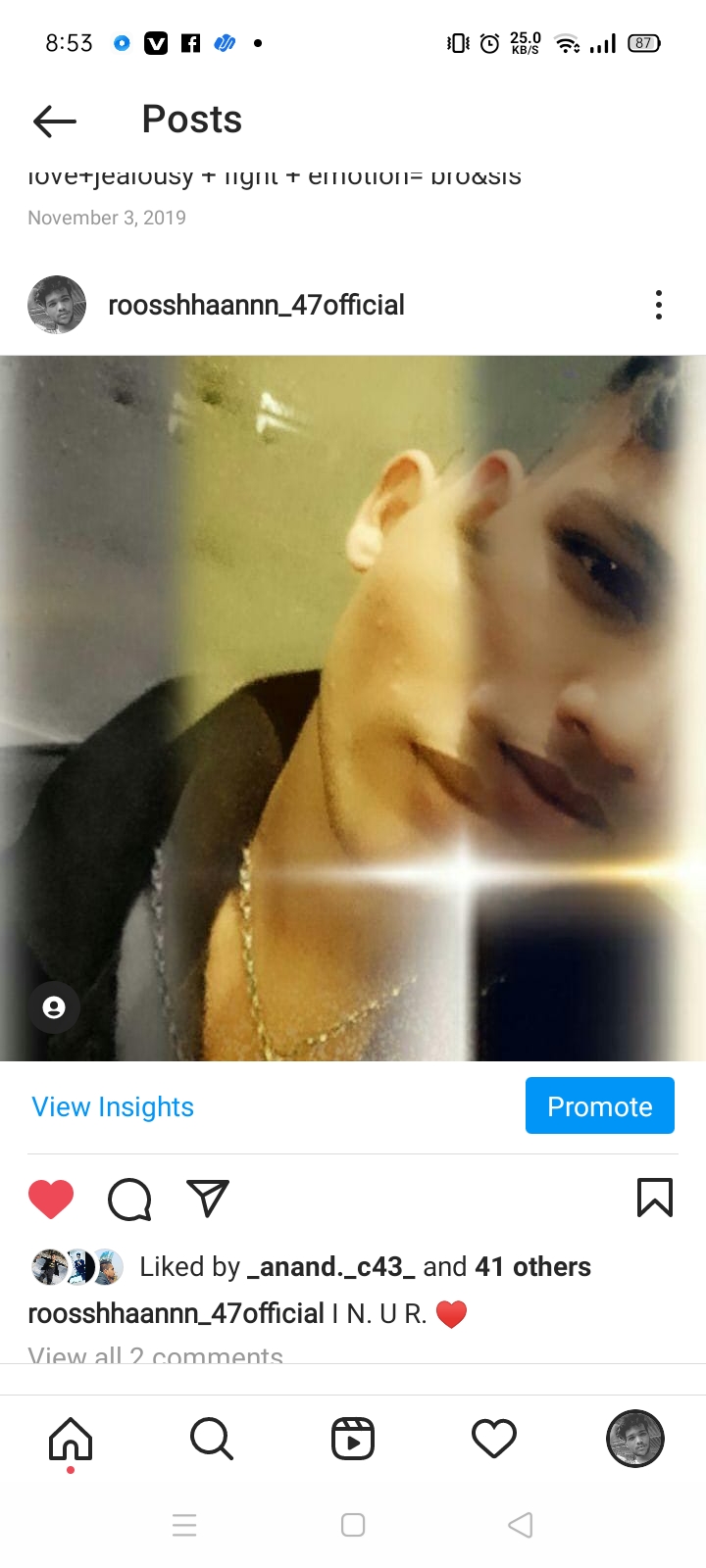Switch to the Home tab

71,1439
